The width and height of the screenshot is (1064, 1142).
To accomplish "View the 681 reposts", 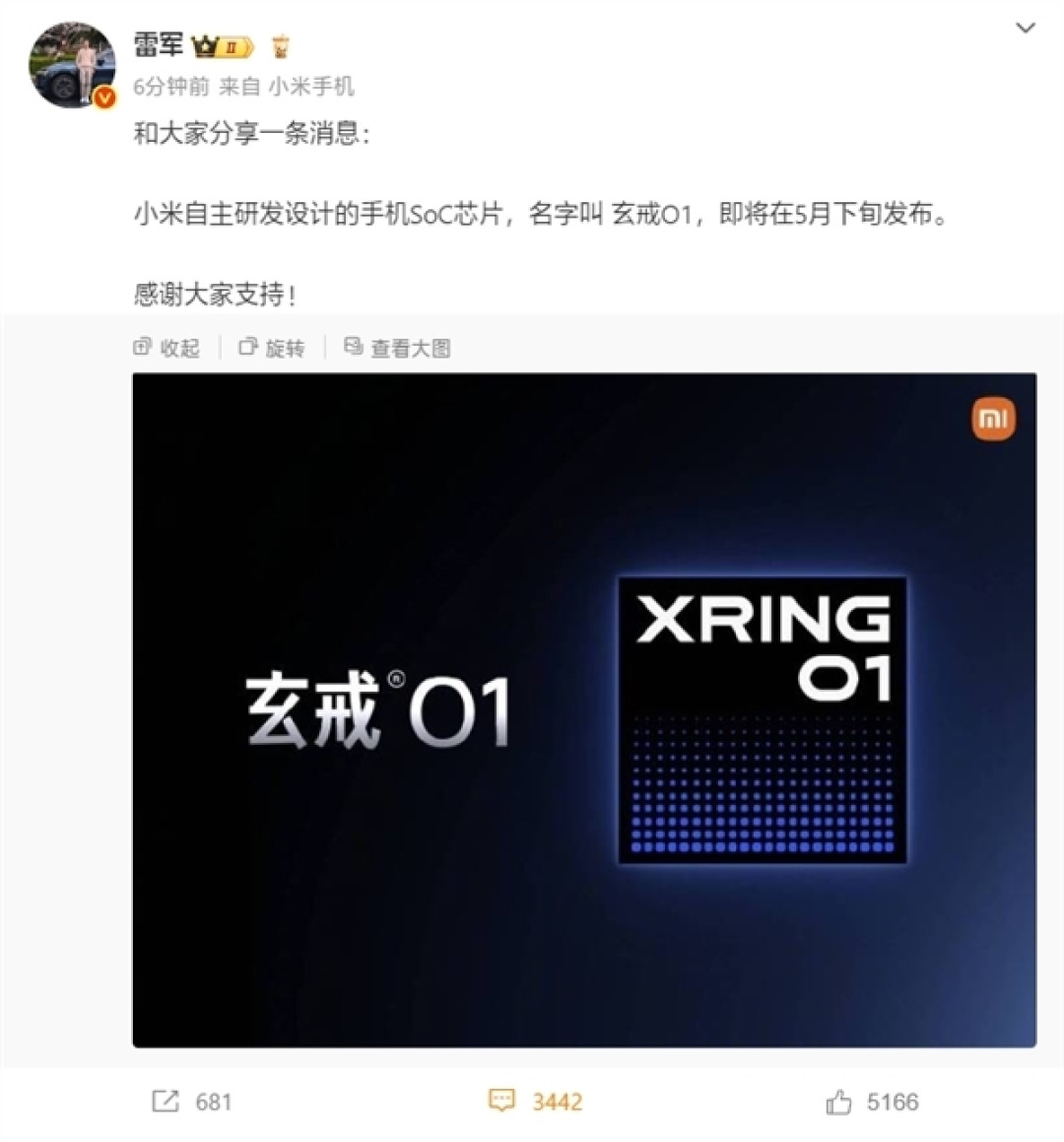I will 213,1102.
